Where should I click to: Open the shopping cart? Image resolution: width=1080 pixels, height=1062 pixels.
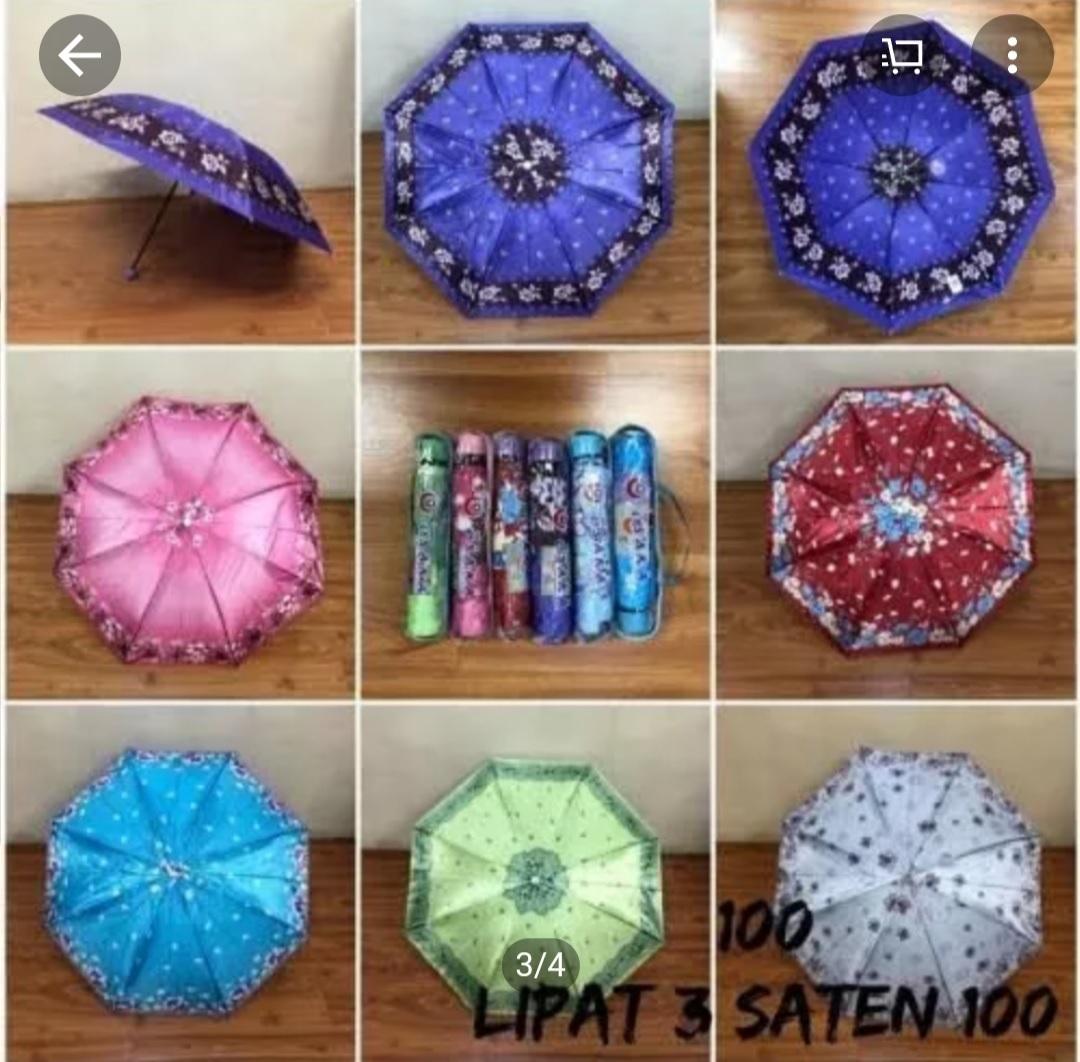901,56
